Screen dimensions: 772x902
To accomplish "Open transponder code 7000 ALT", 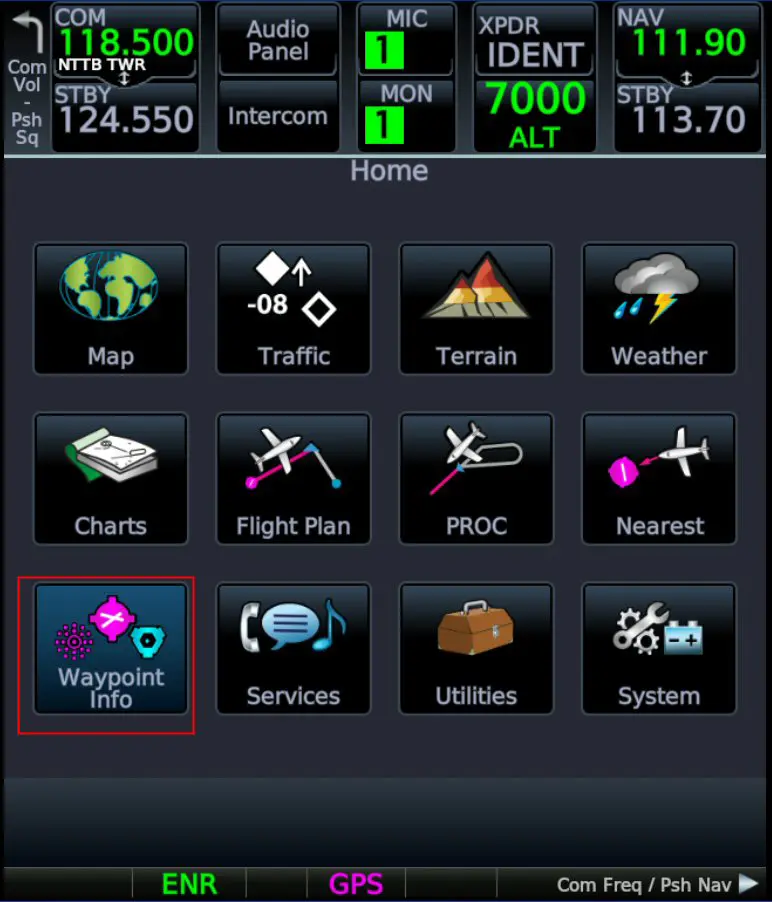I will tap(534, 116).
